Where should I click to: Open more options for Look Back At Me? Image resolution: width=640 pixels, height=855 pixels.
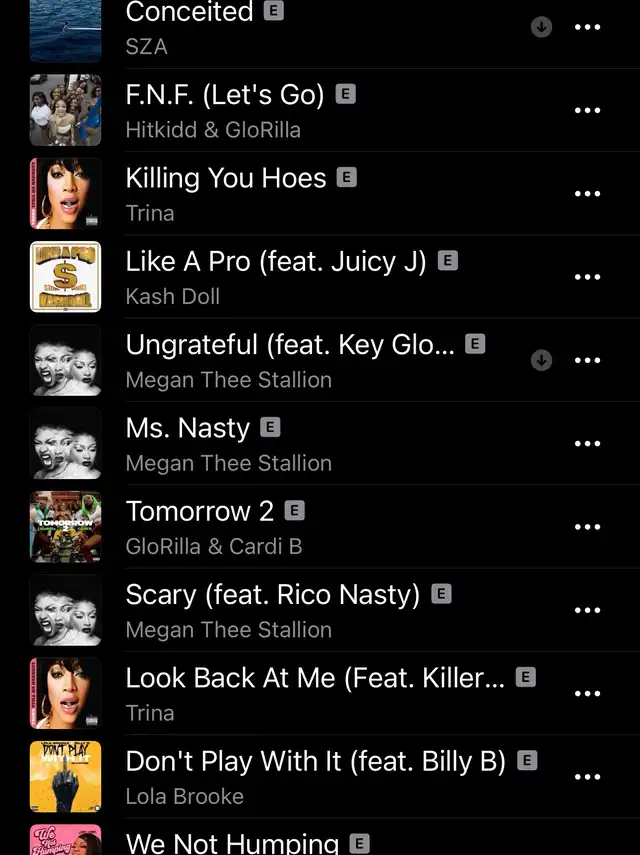[x=587, y=693]
